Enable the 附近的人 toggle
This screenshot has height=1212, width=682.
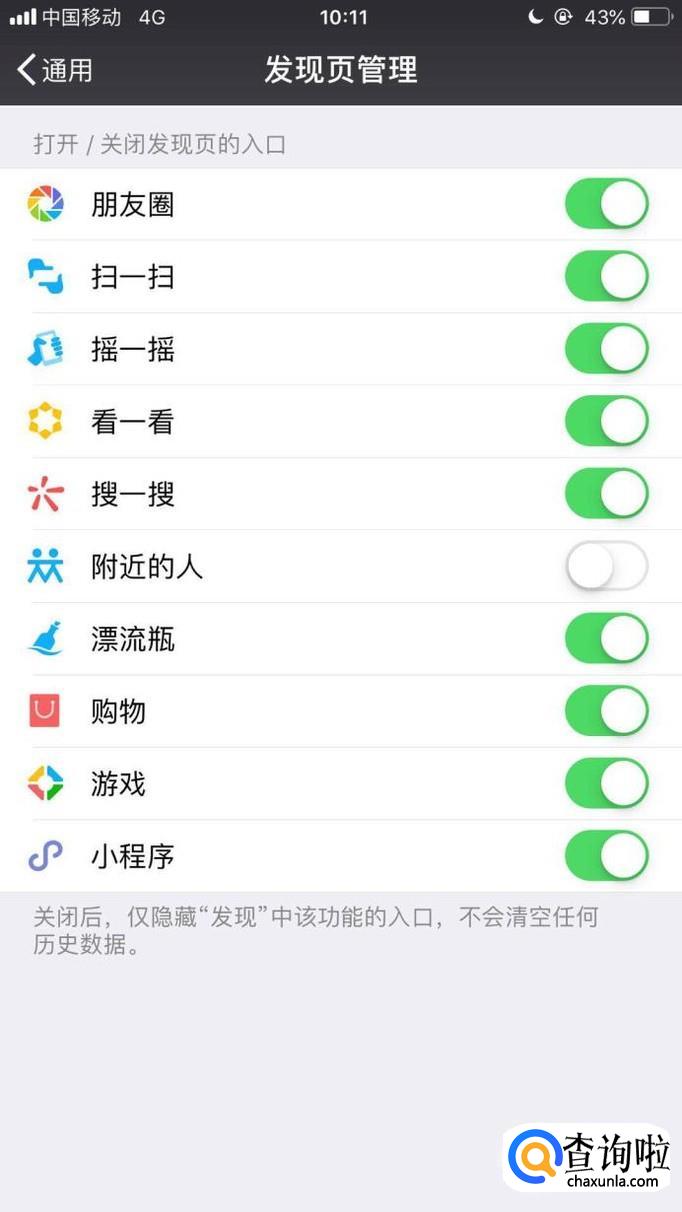(606, 567)
